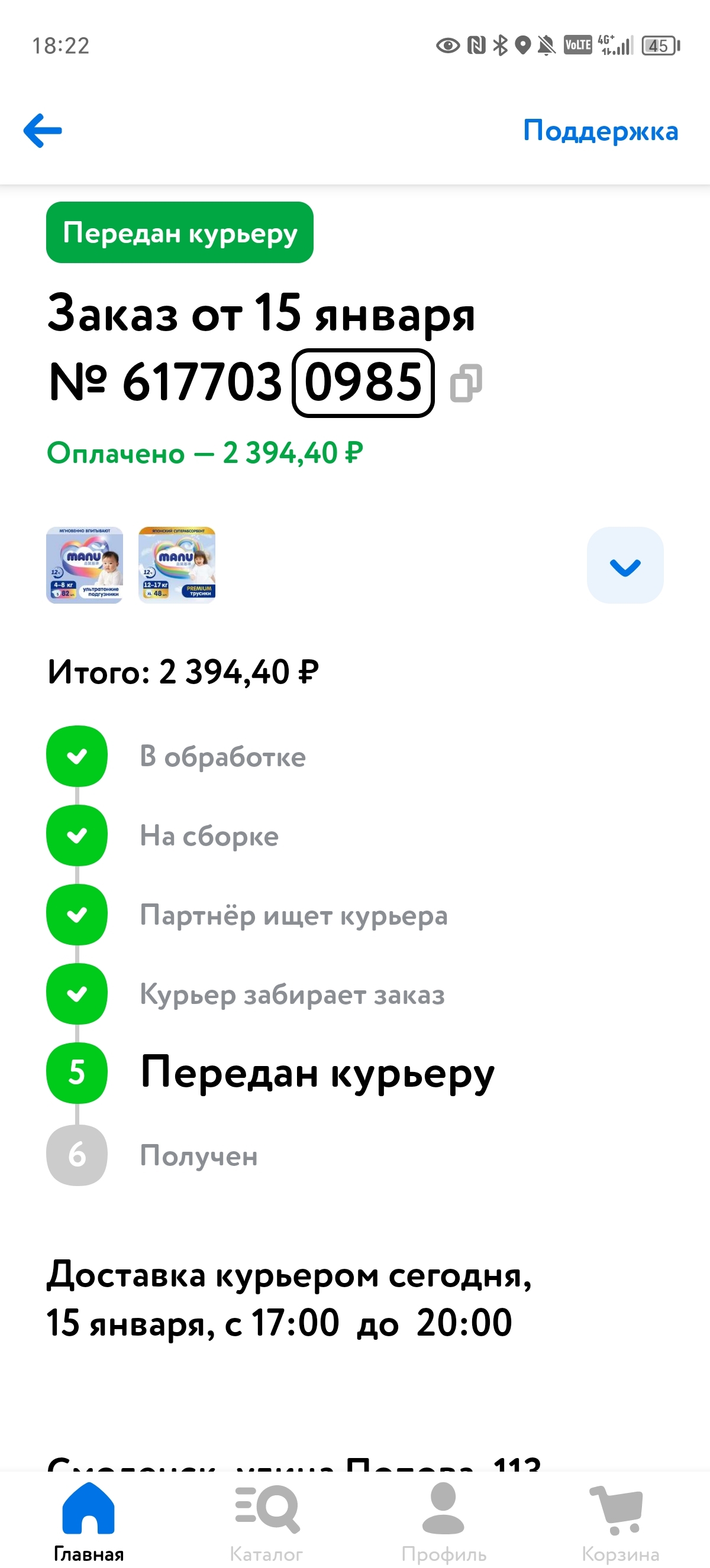
Task: Open Поддержка support link
Action: click(601, 131)
